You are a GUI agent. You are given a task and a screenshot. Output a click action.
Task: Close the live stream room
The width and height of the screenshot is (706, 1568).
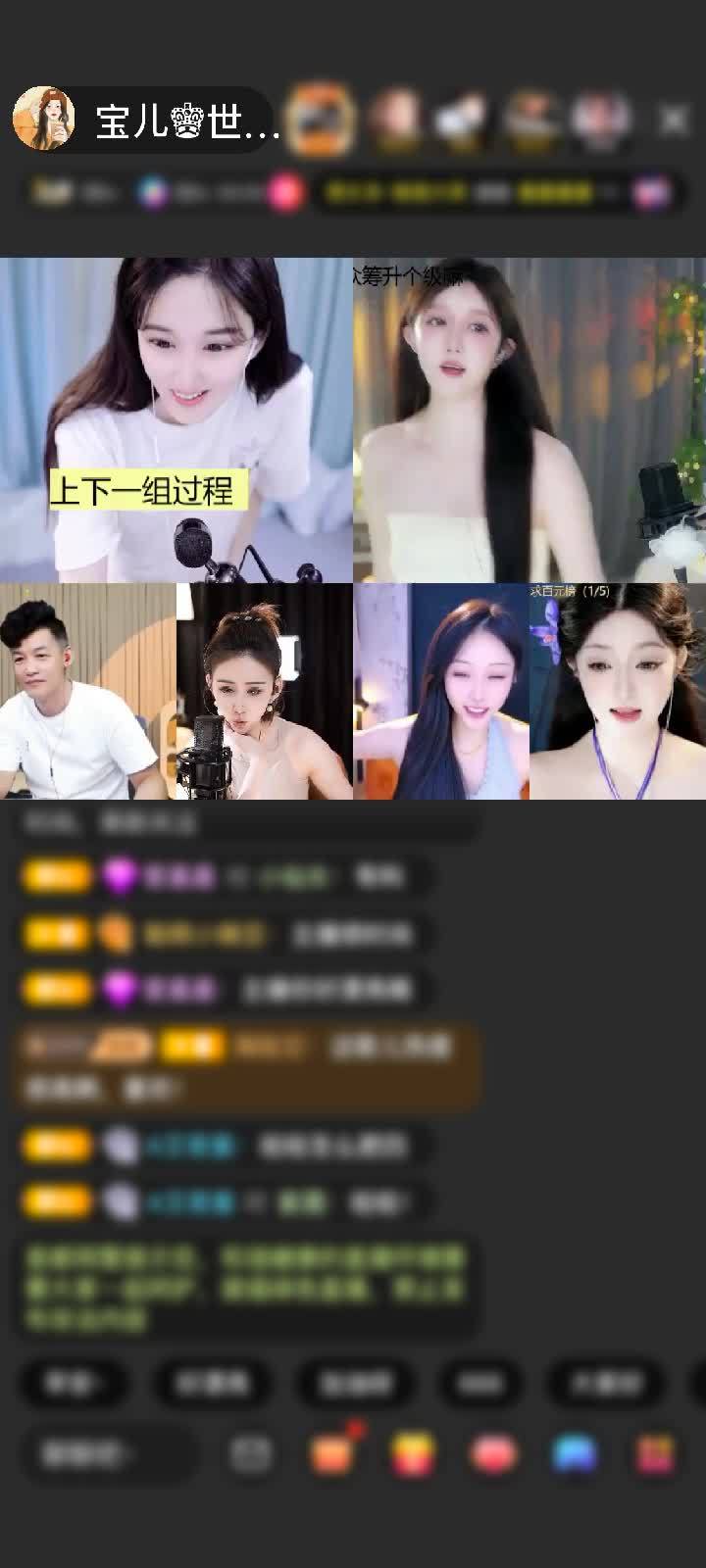[x=674, y=120]
